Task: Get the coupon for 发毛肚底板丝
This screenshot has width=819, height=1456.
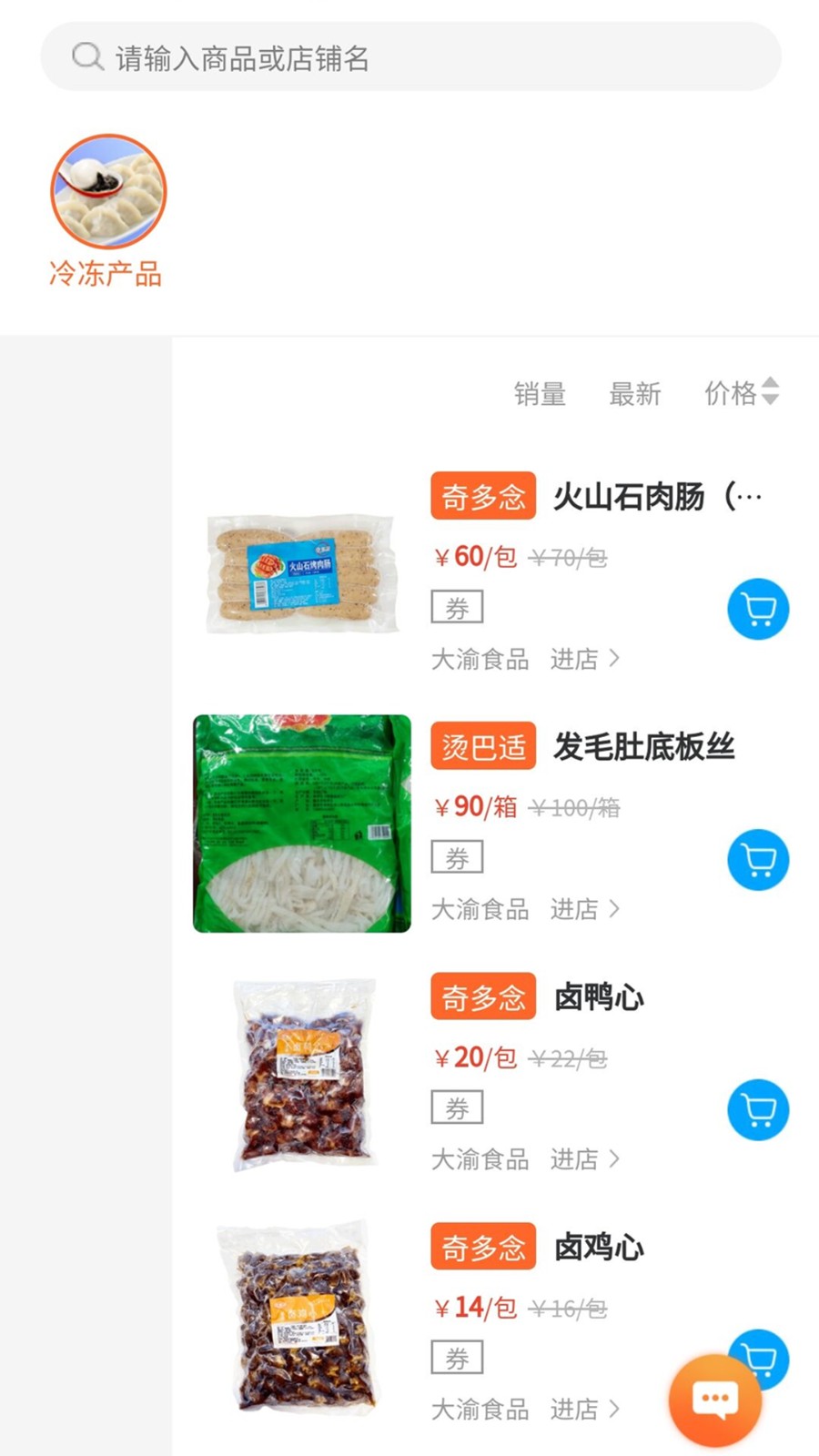Action: 457,857
